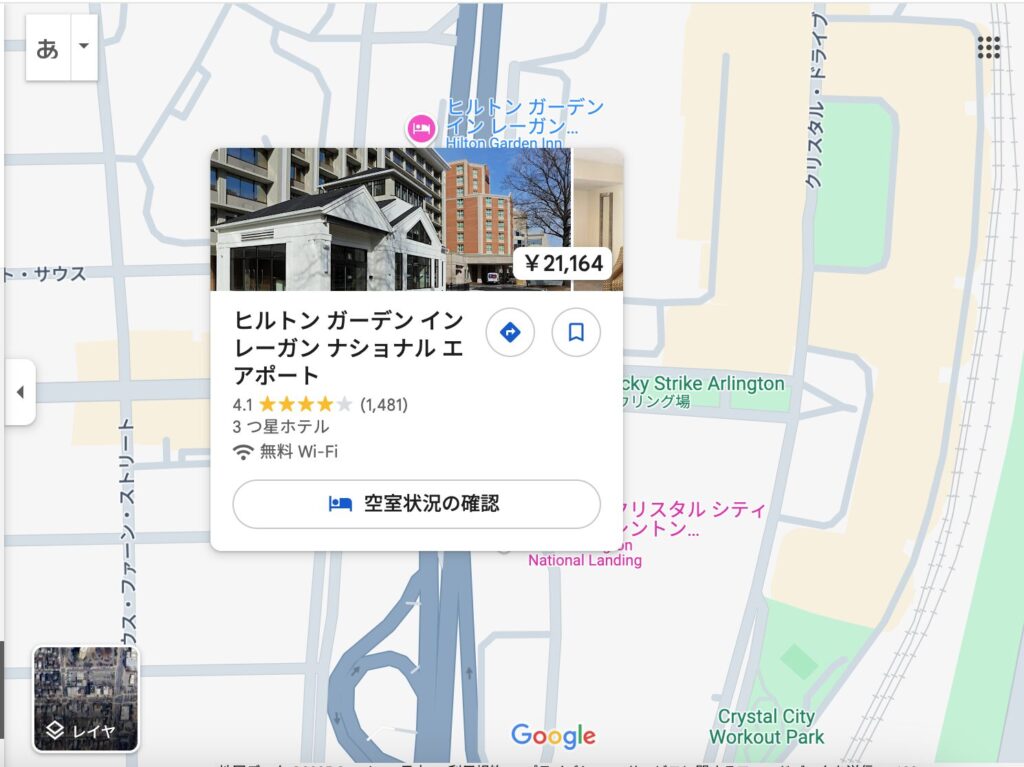Open Crystal City Workout Park place label
The image size is (1024, 767).
pyautogui.click(x=766, y=726)
